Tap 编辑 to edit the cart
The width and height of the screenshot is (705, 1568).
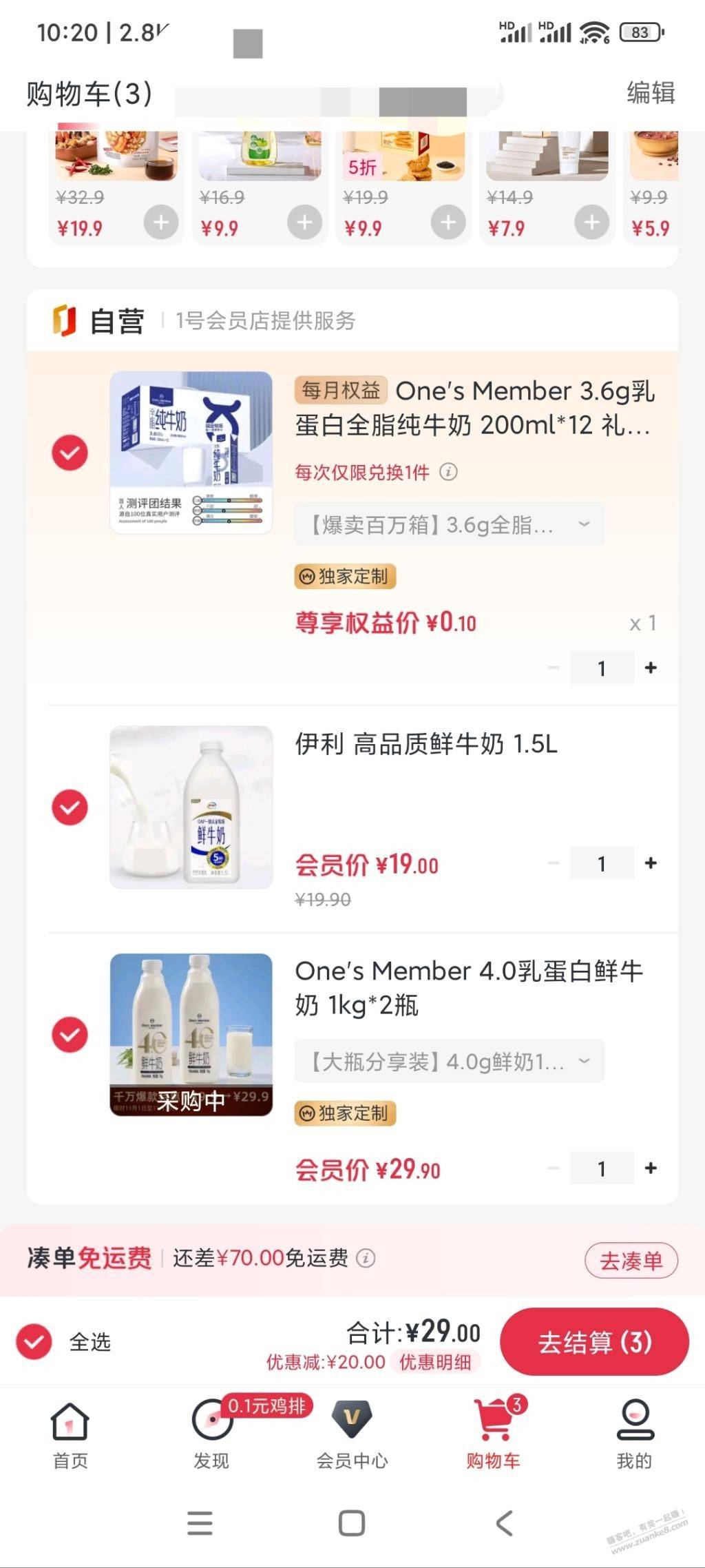tap(651, 92)
